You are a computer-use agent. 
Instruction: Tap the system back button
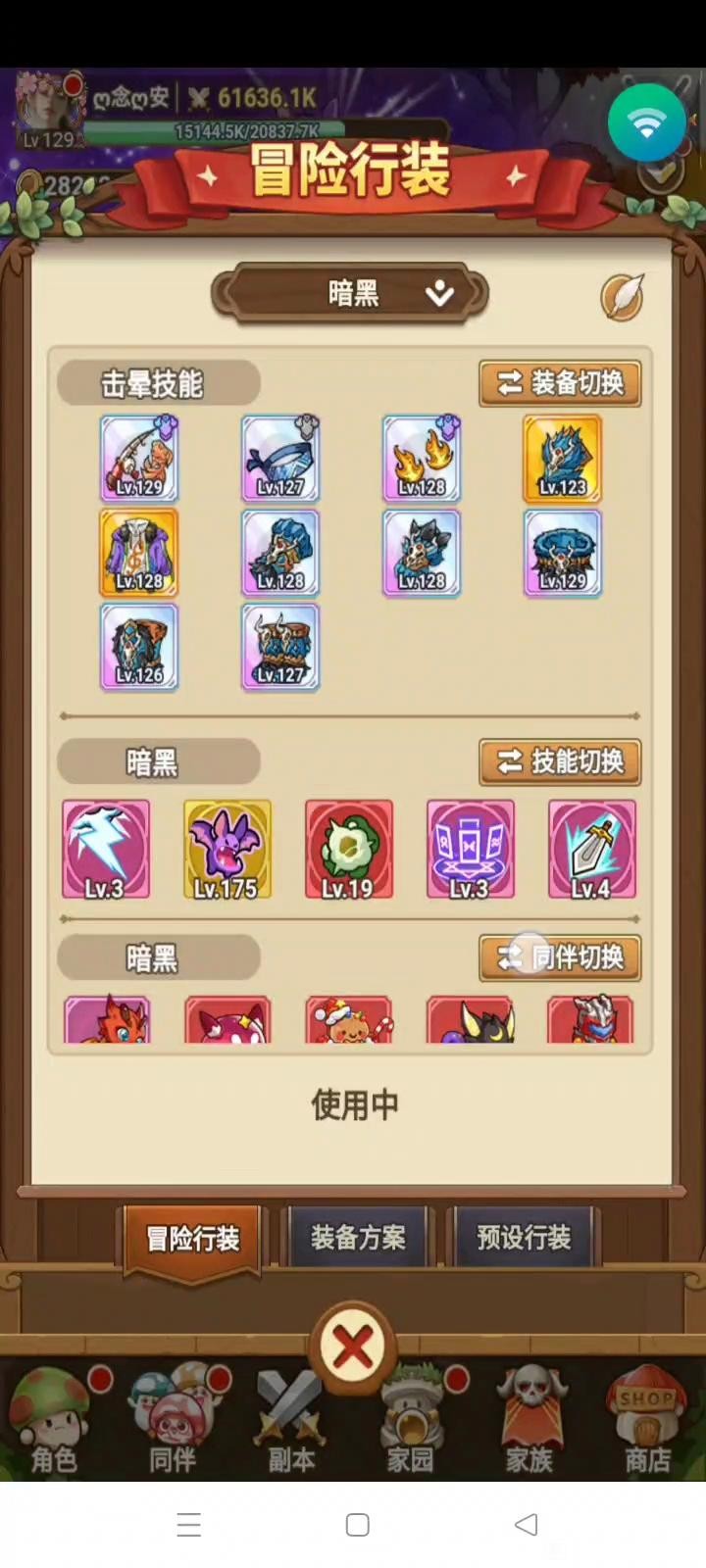(527, 1524)
